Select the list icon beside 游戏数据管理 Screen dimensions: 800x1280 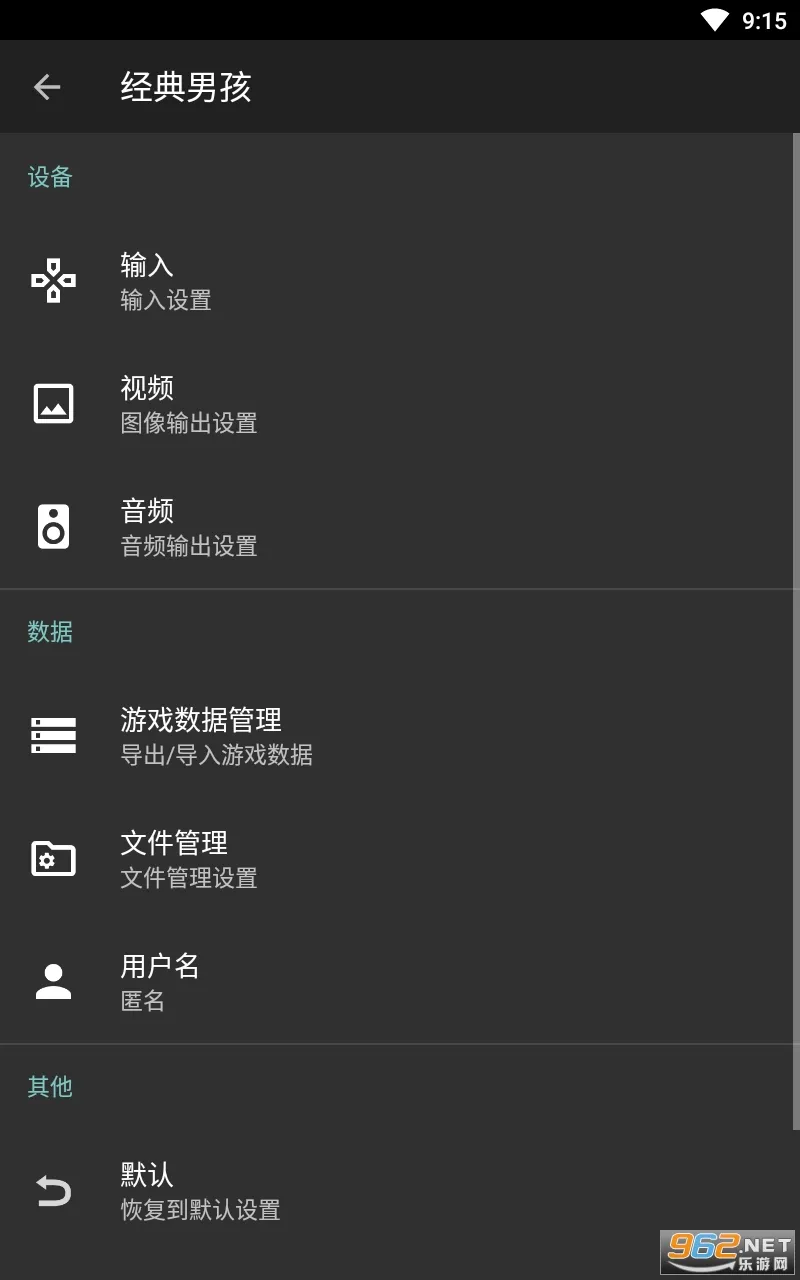[53, 735]
